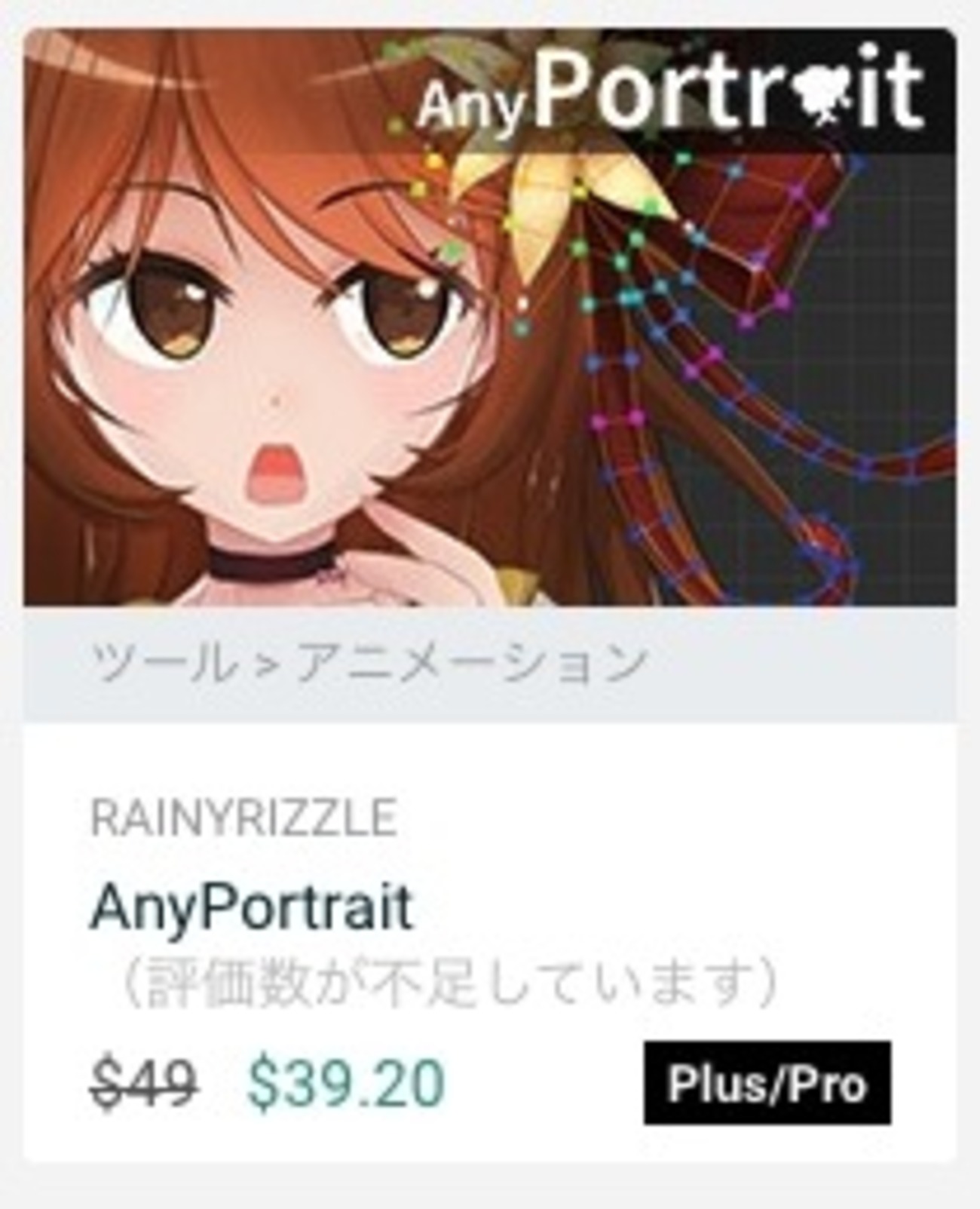Open the AnyPortrait asset card
This screenshot has width=980, height=1209.
point(488,317)
